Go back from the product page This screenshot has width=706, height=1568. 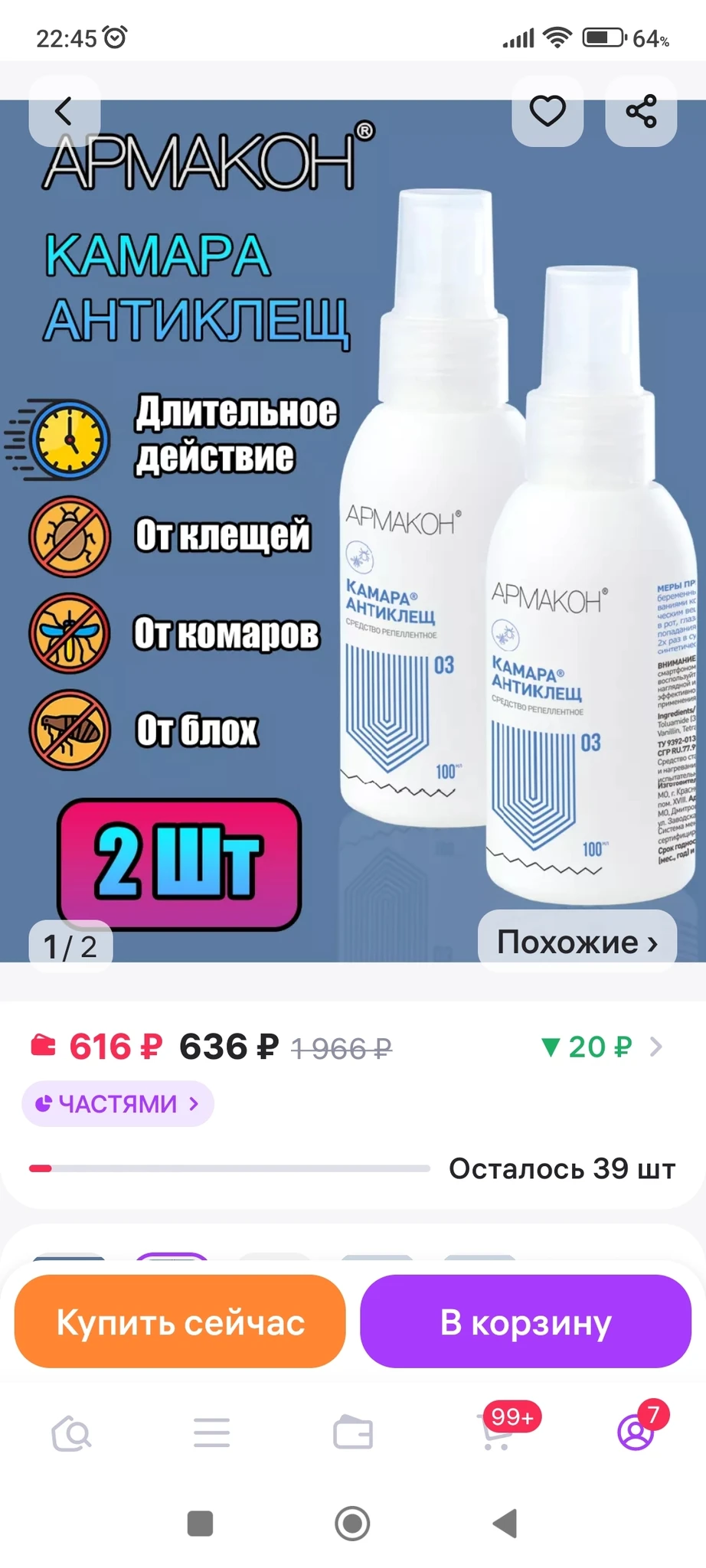point(64,112)
